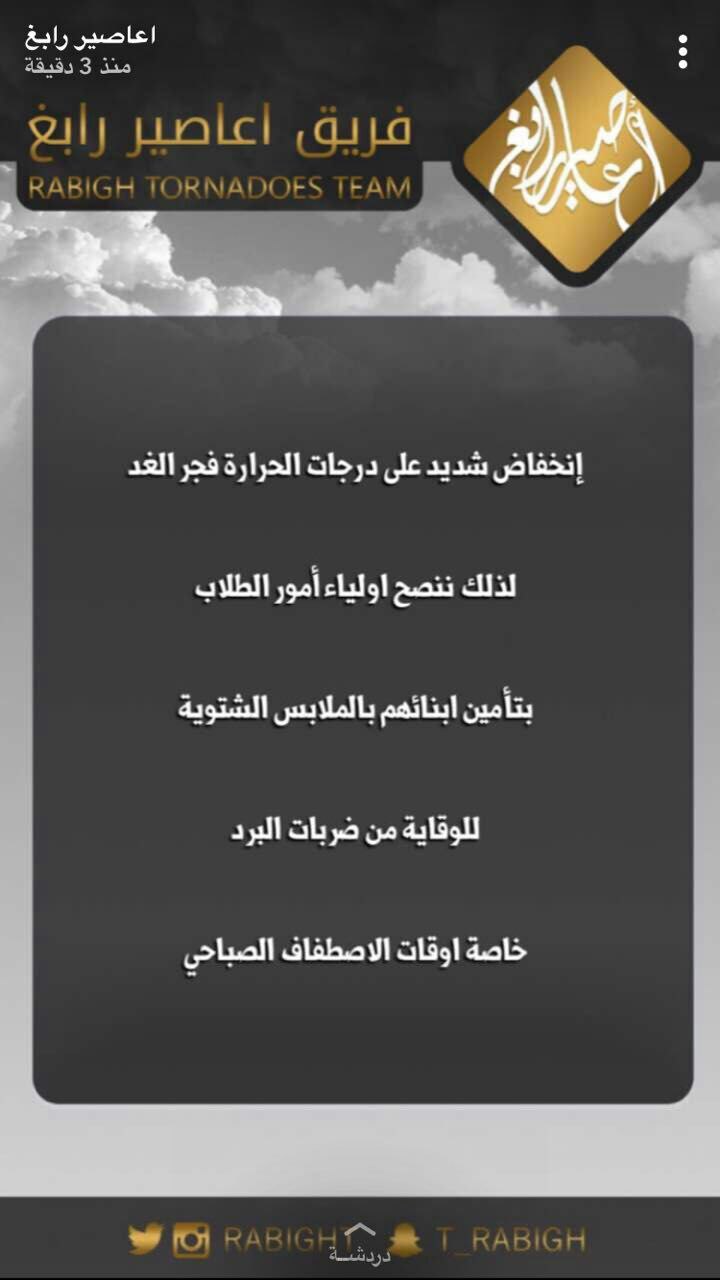The height and width of the screenshot is (1280, 720).
Task: Open the اعاصير رابغ story owner profile
Action: click(x=89, y=37)
